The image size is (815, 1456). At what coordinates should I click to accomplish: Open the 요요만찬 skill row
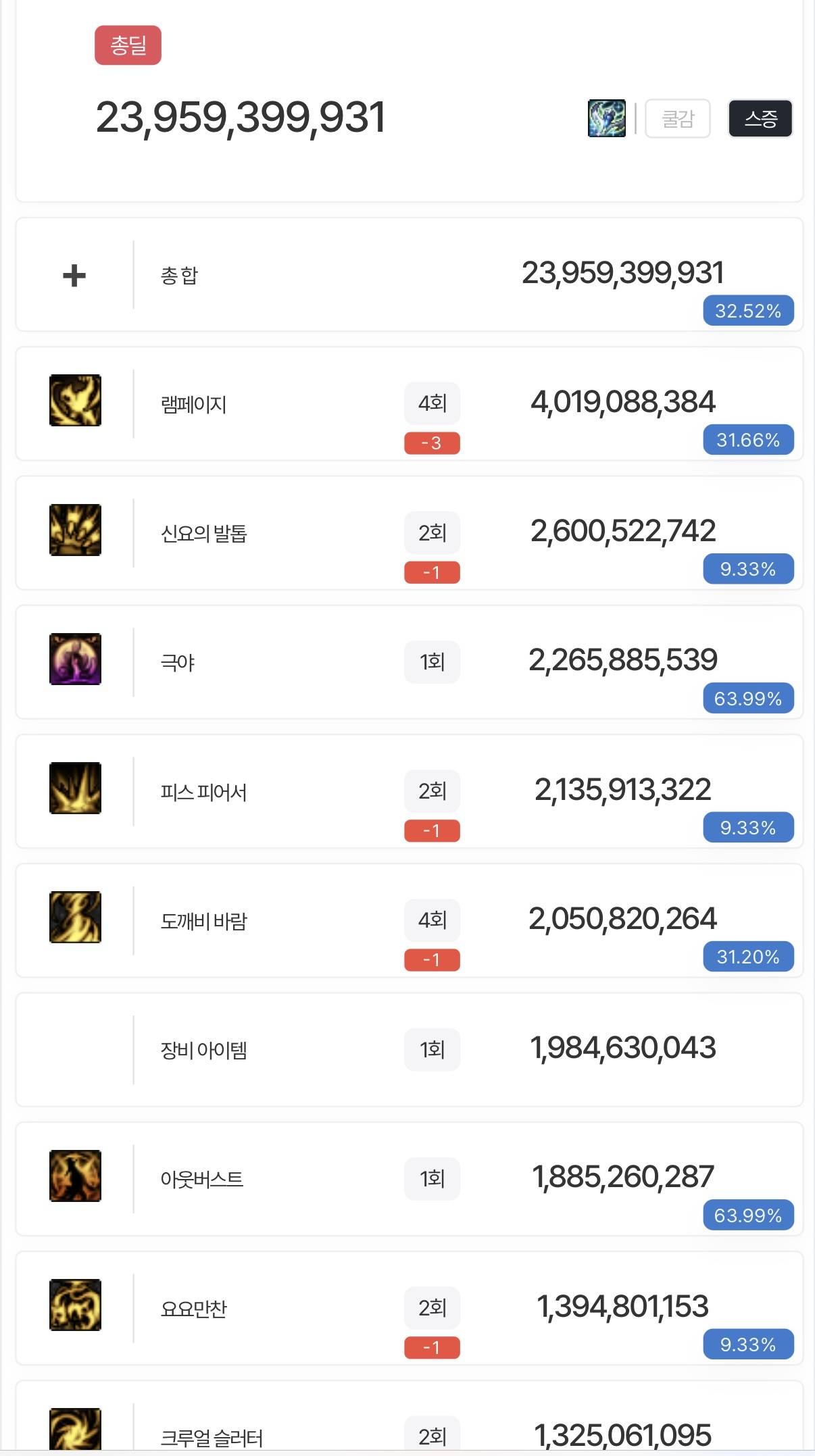(x=409, y=1308)
